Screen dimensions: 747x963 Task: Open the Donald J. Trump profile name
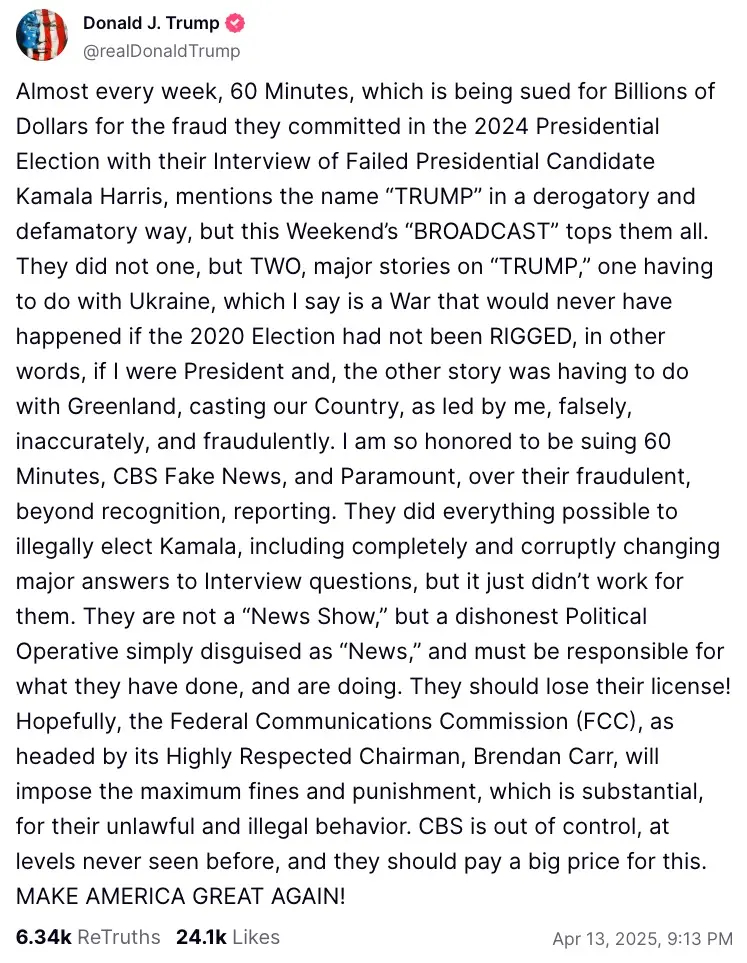click(150, 24)
